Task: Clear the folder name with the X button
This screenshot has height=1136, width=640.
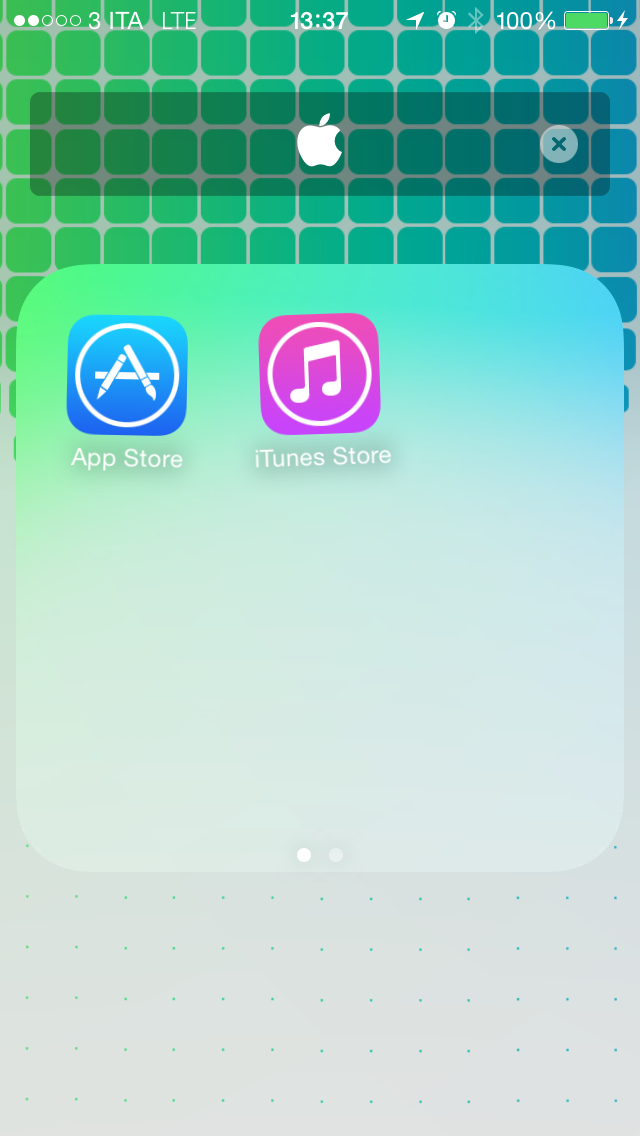Action: point(559,144)
